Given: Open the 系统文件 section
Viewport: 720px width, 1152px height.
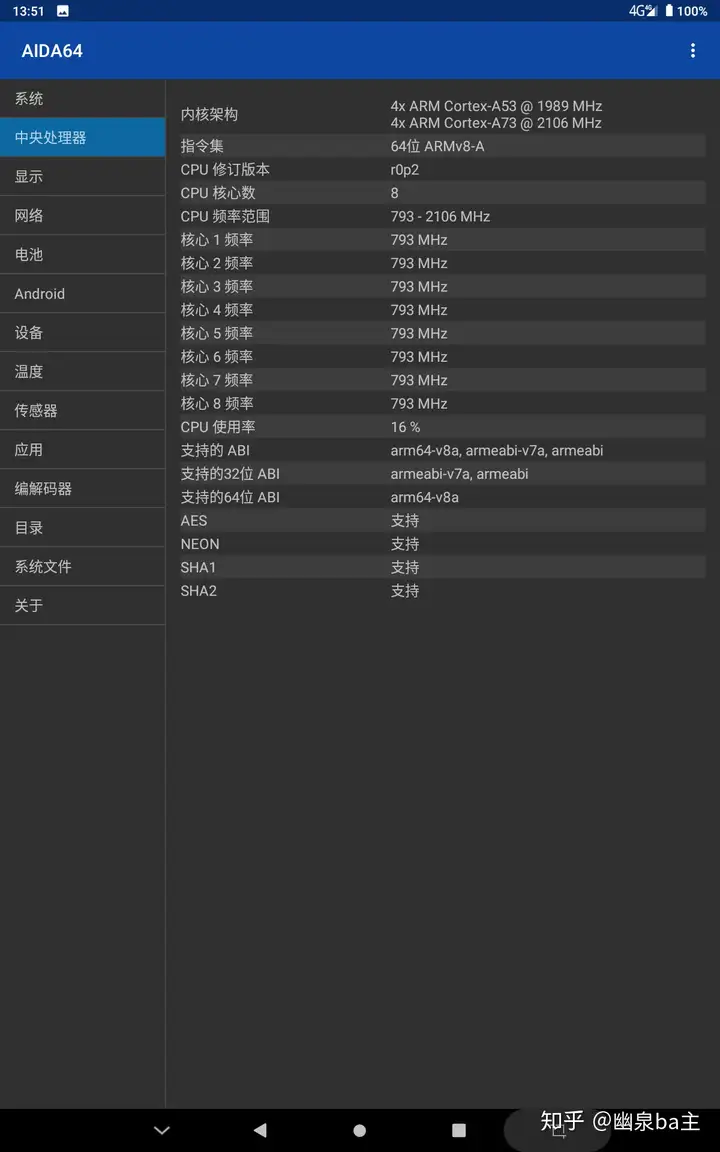Looking at the screenshot, I should click(x=82, y=566).
